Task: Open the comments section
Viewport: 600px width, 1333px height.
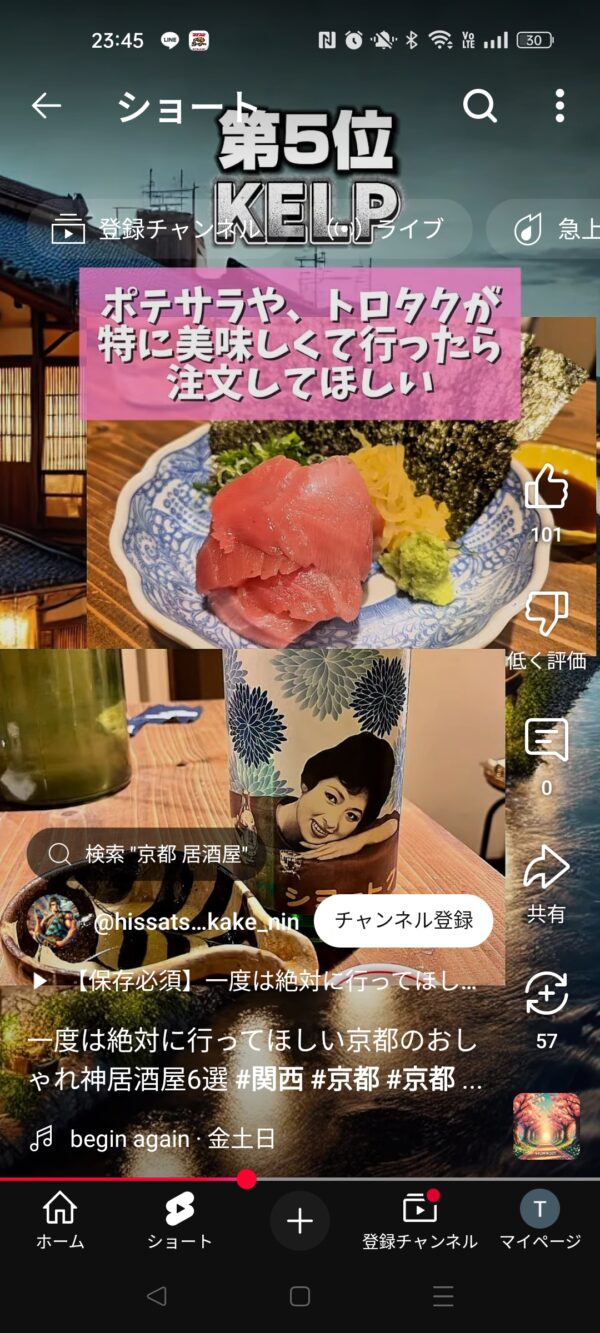Action: pos(546,741)
